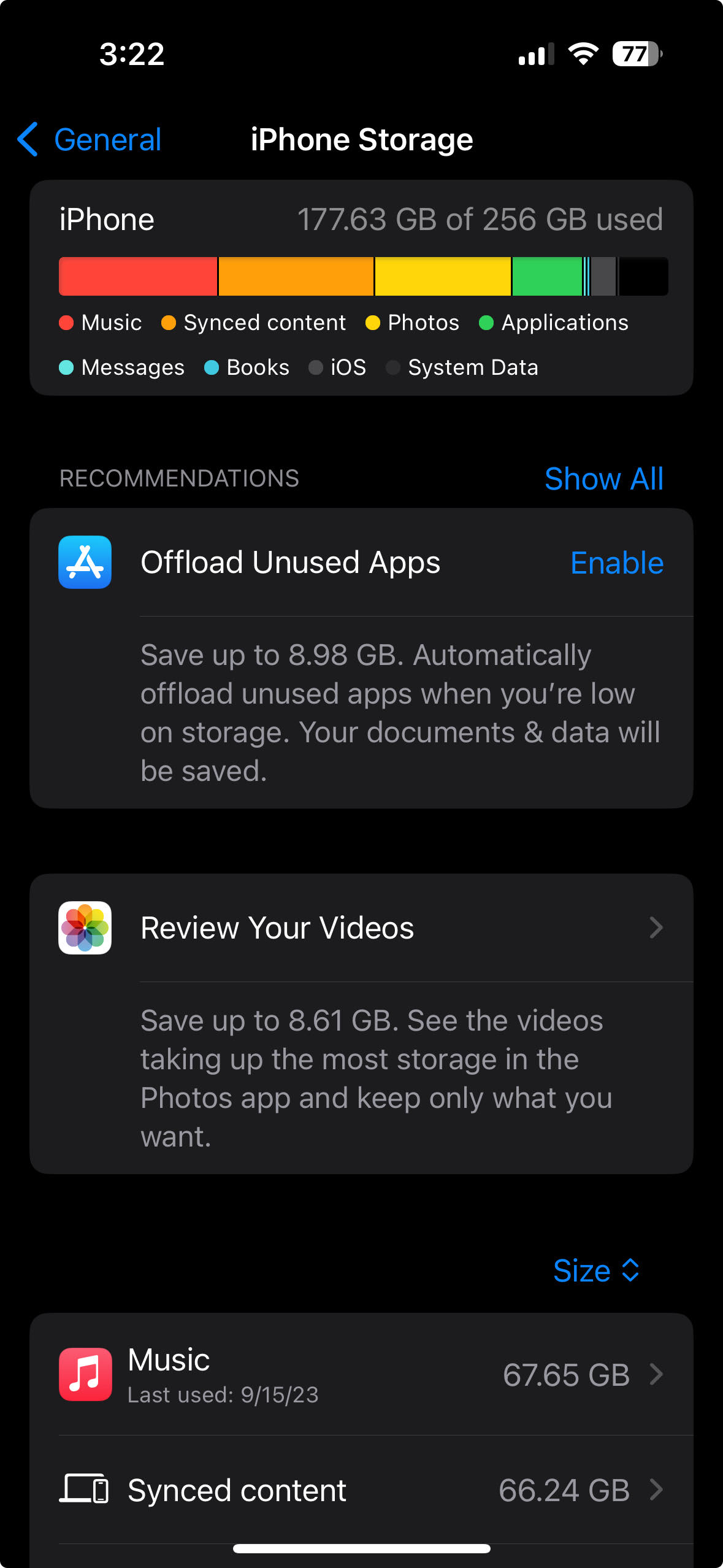Screen dimensions: 723x1568
Task: Enable Offload Unused Apps
Action: [616, 563]
